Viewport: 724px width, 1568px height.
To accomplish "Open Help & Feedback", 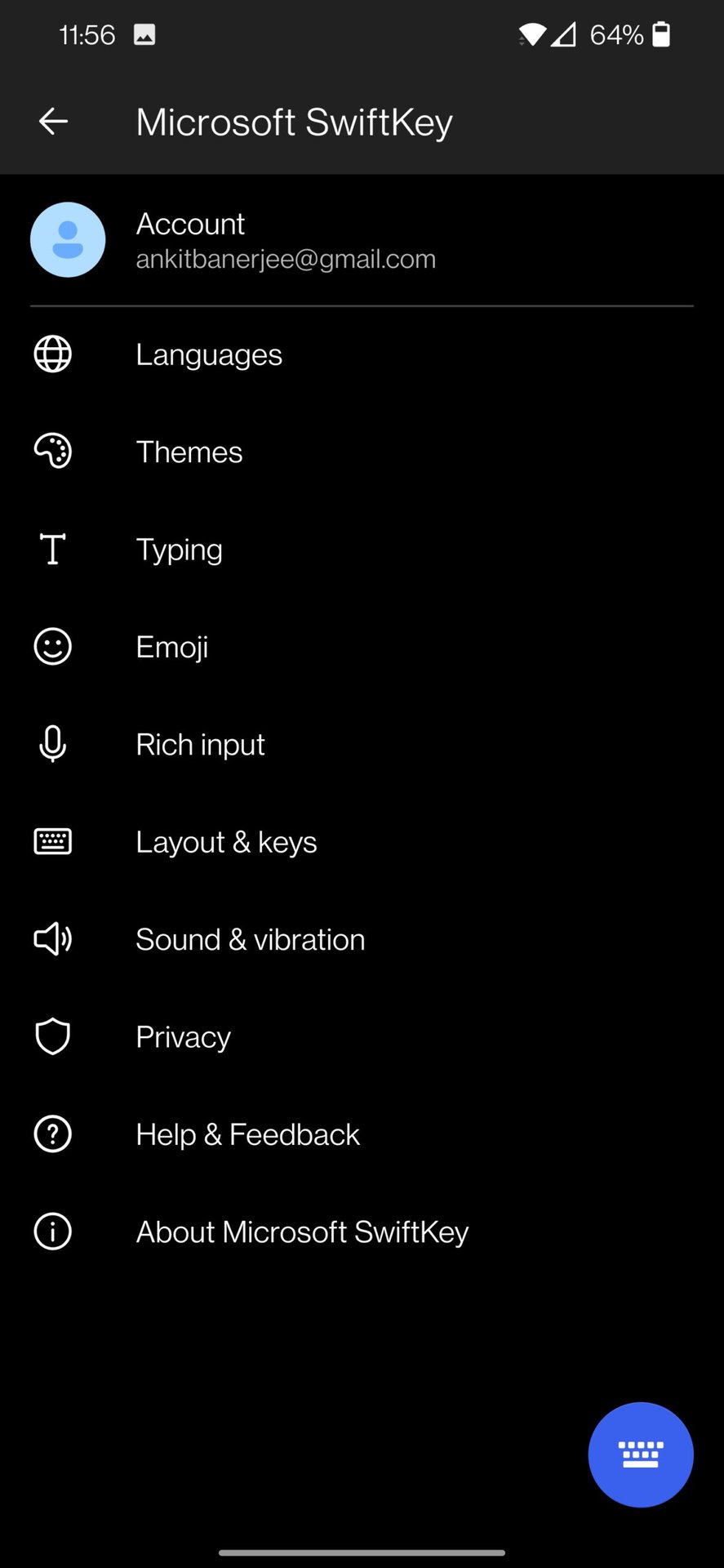I will pyautogui.click(x=247, y=1134).
